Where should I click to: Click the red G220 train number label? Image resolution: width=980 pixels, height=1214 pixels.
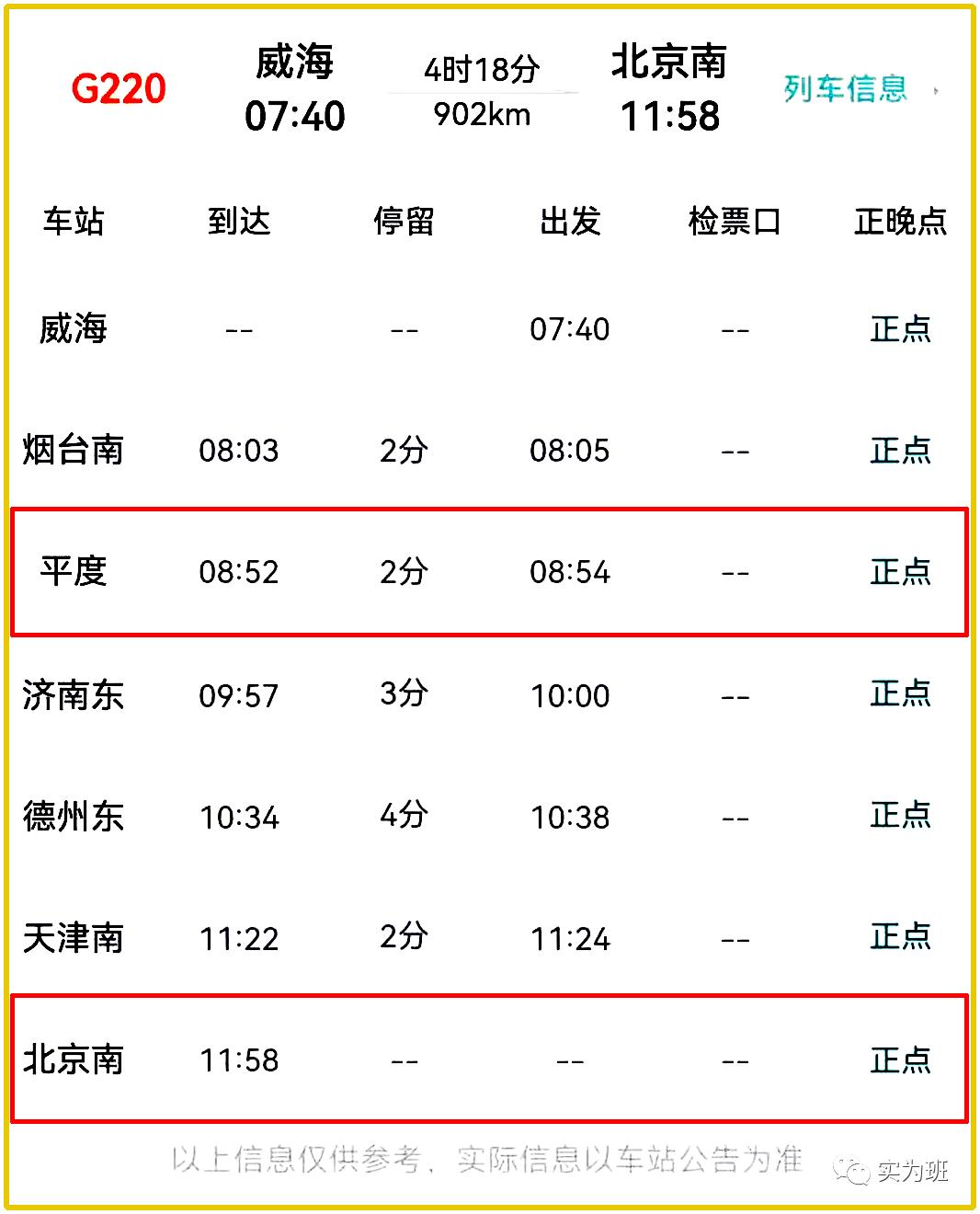click(x=120, y=89)
